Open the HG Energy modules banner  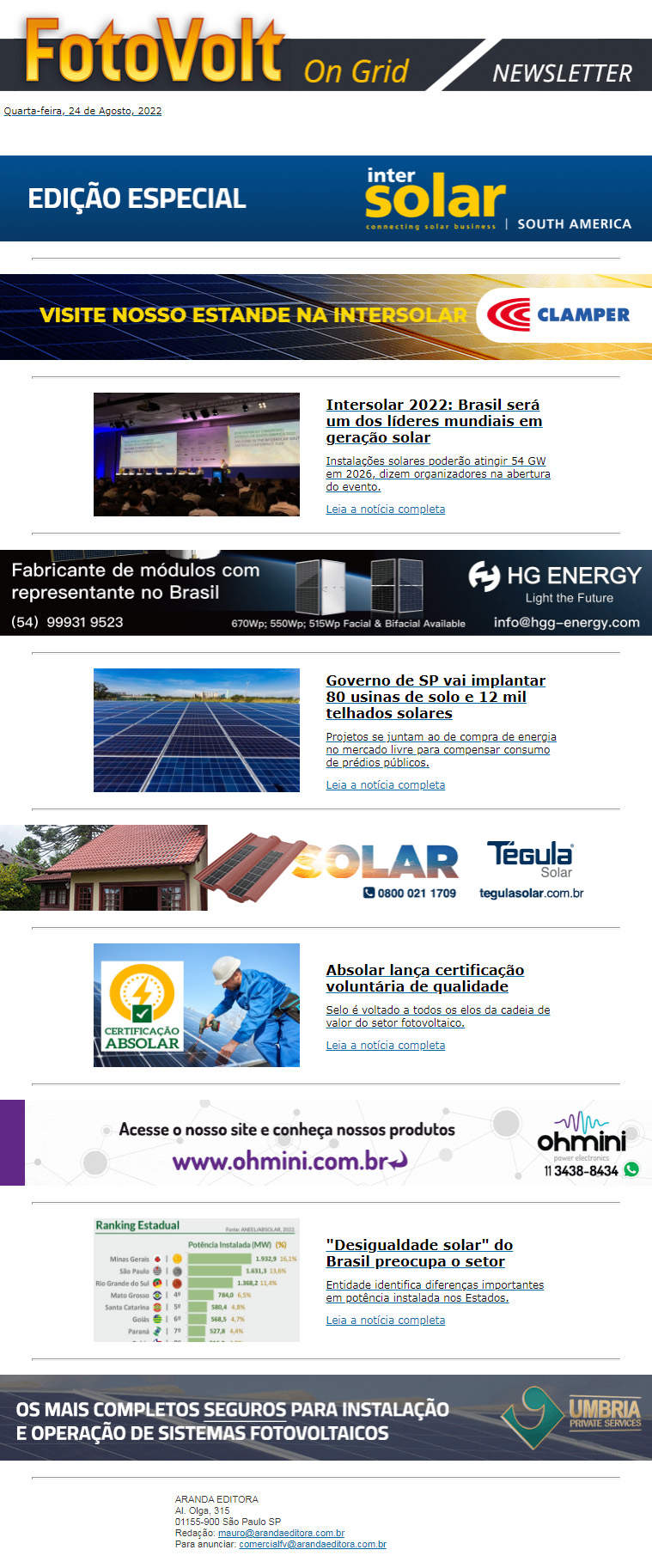coord(326,593)
